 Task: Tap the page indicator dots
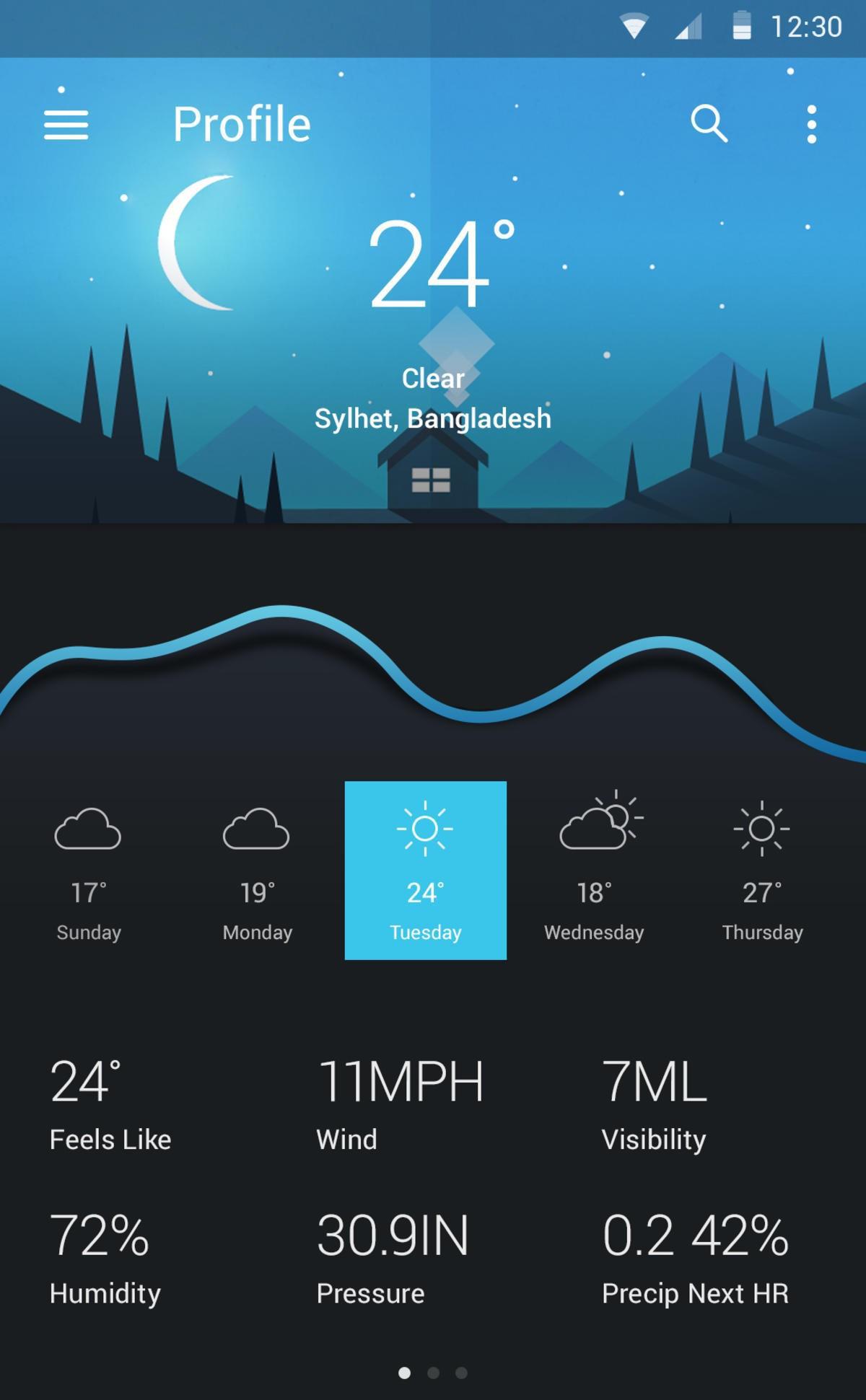point(433,1373)
